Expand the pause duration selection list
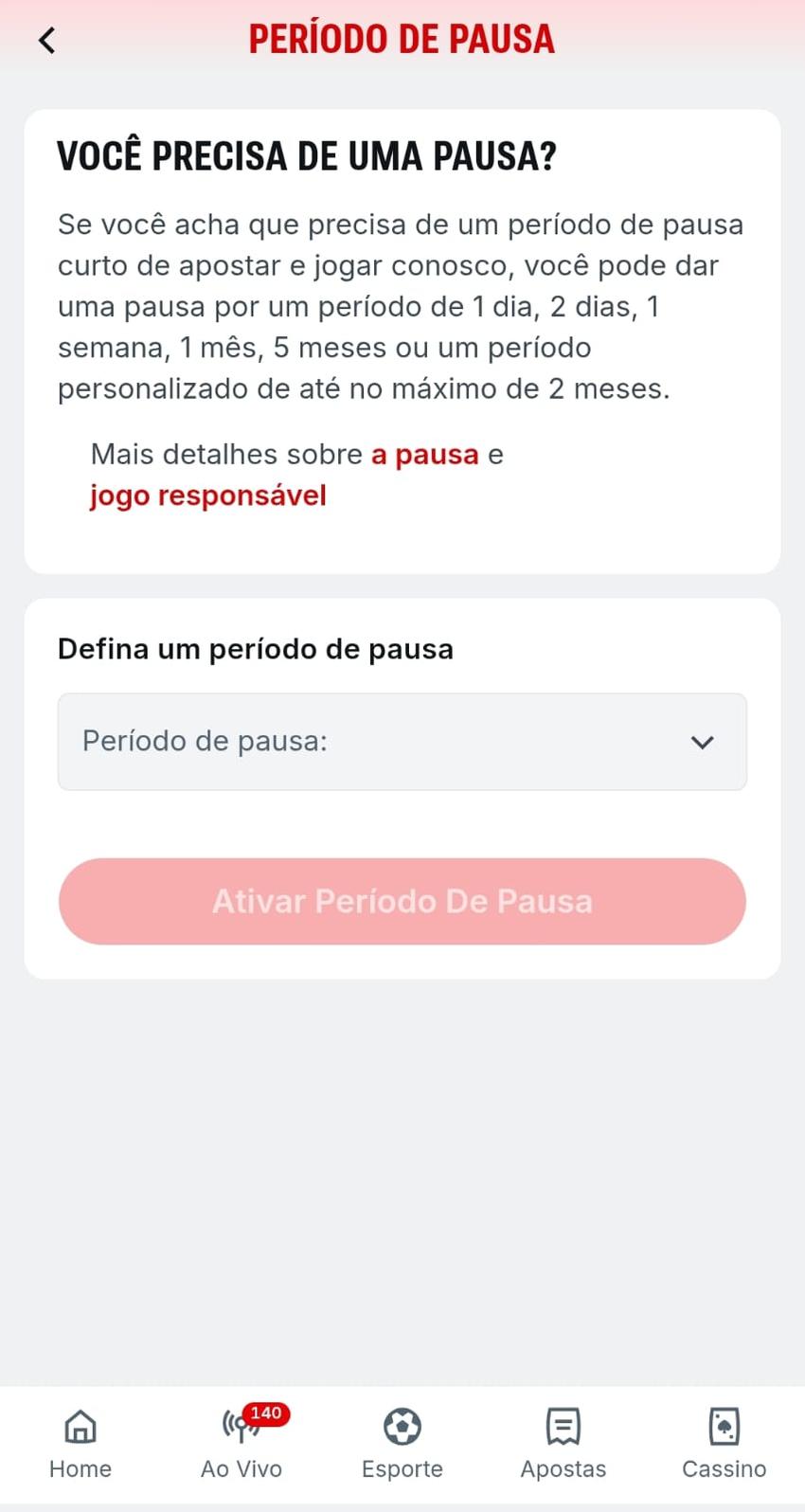This screenshot has height=1512, width=805. pos(402,742)
